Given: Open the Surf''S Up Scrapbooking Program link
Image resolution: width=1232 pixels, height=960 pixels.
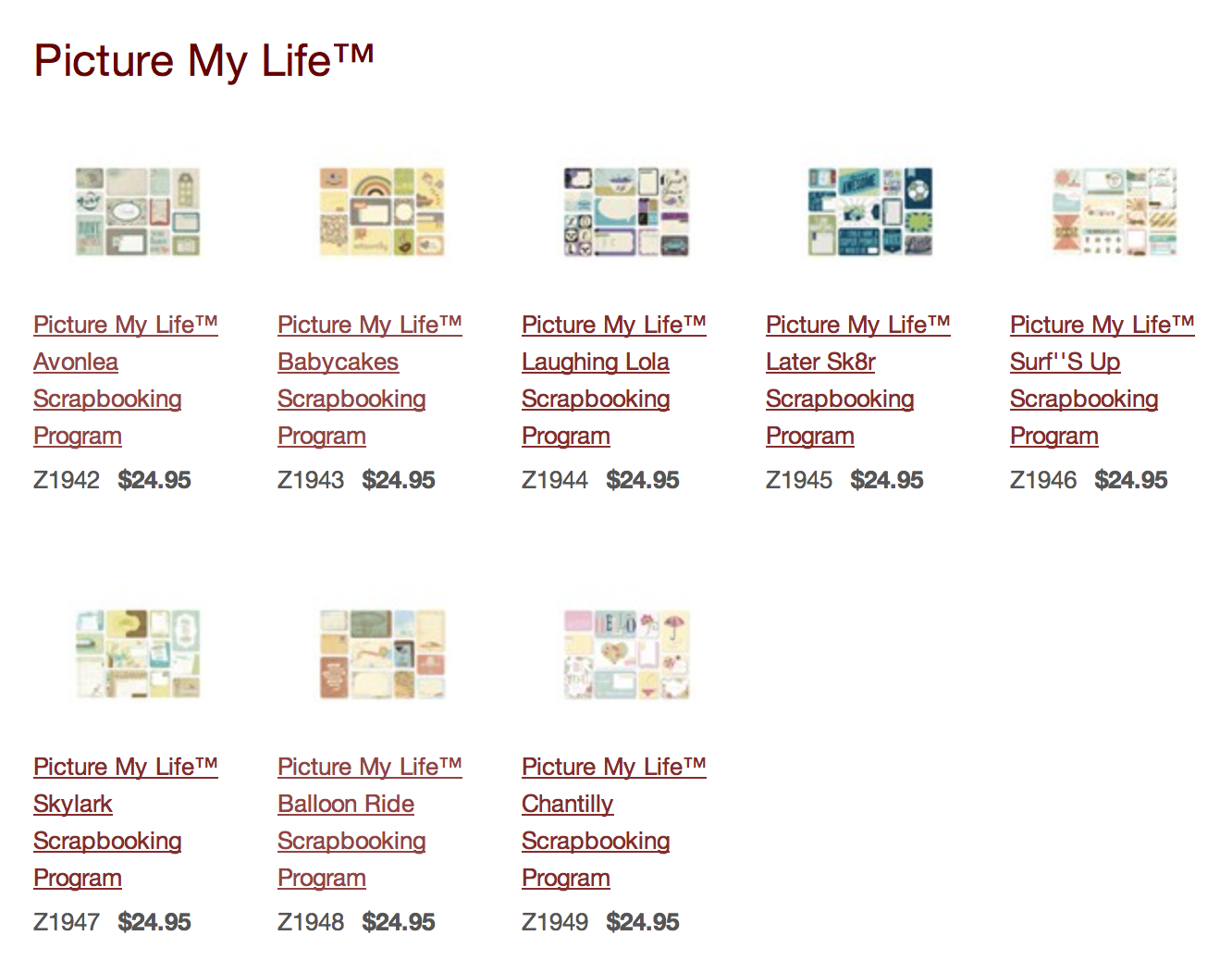Looking at the screenshot, I should [x=1065, y=363].
